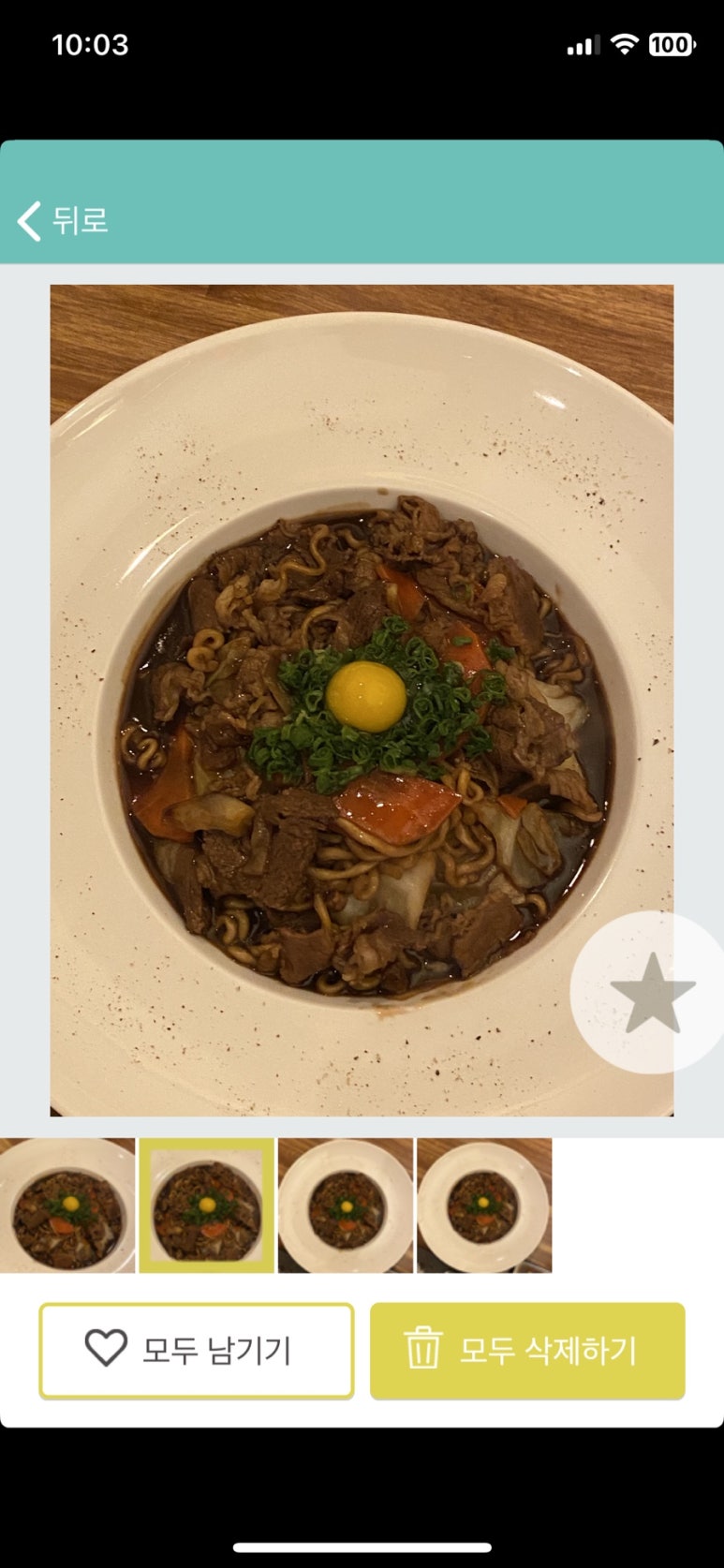Select the third thumbnail in the strip

pos(346,1206)
